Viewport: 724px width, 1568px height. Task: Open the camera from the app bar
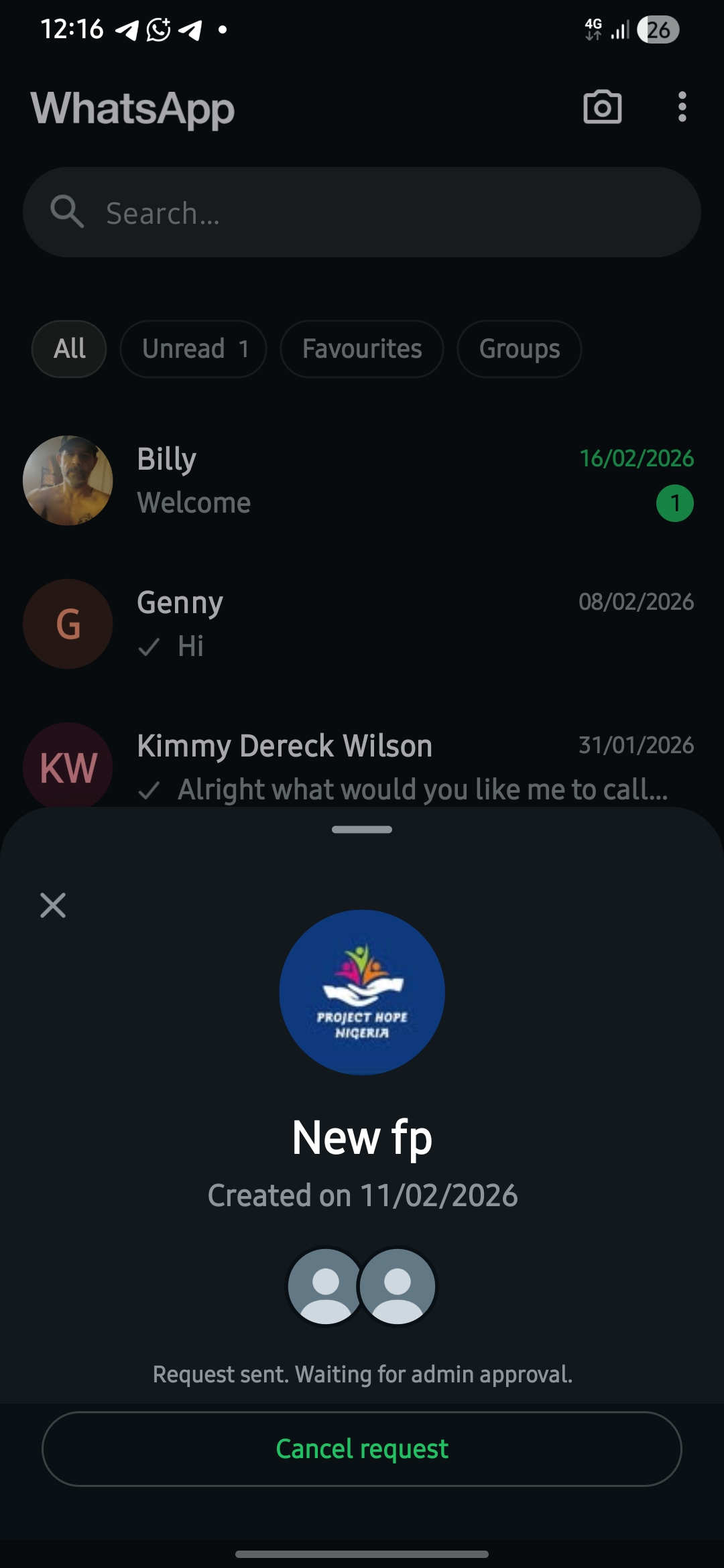pyautogui.click(x=602, y=107)
